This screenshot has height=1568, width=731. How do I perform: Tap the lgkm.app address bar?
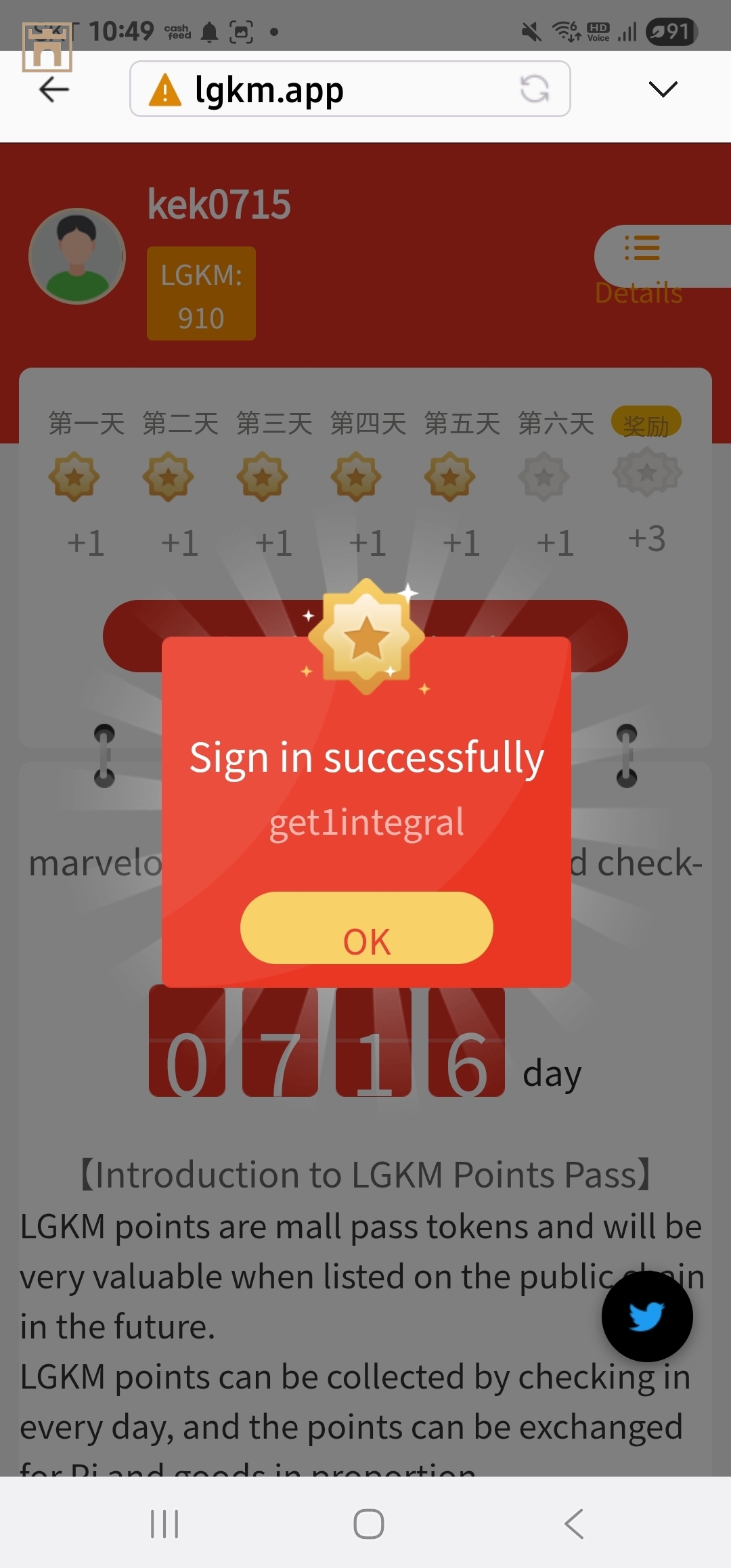(x=325, y=89)
